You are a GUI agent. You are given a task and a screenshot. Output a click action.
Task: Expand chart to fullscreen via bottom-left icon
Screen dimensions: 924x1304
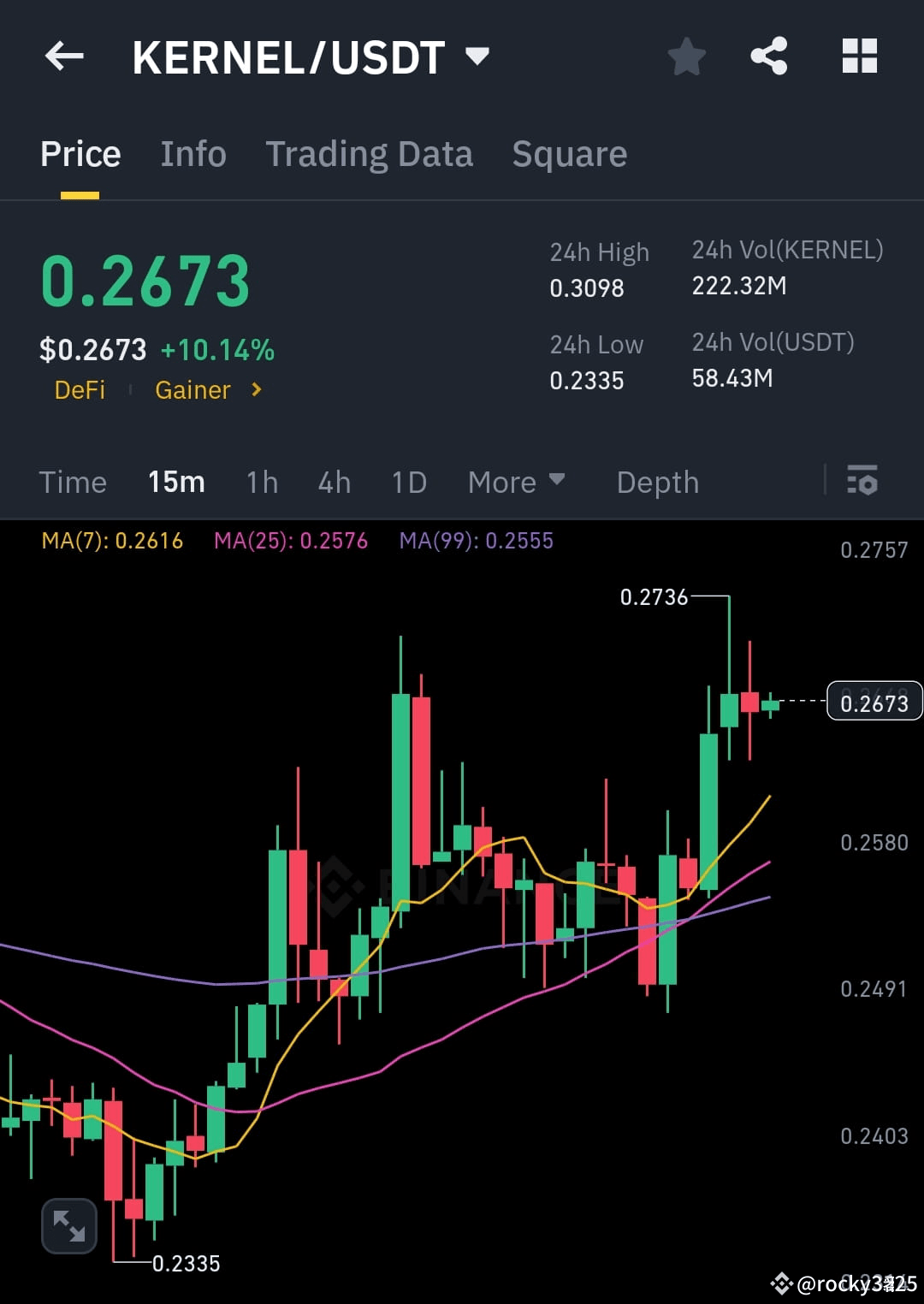[x=68, y=1225]
